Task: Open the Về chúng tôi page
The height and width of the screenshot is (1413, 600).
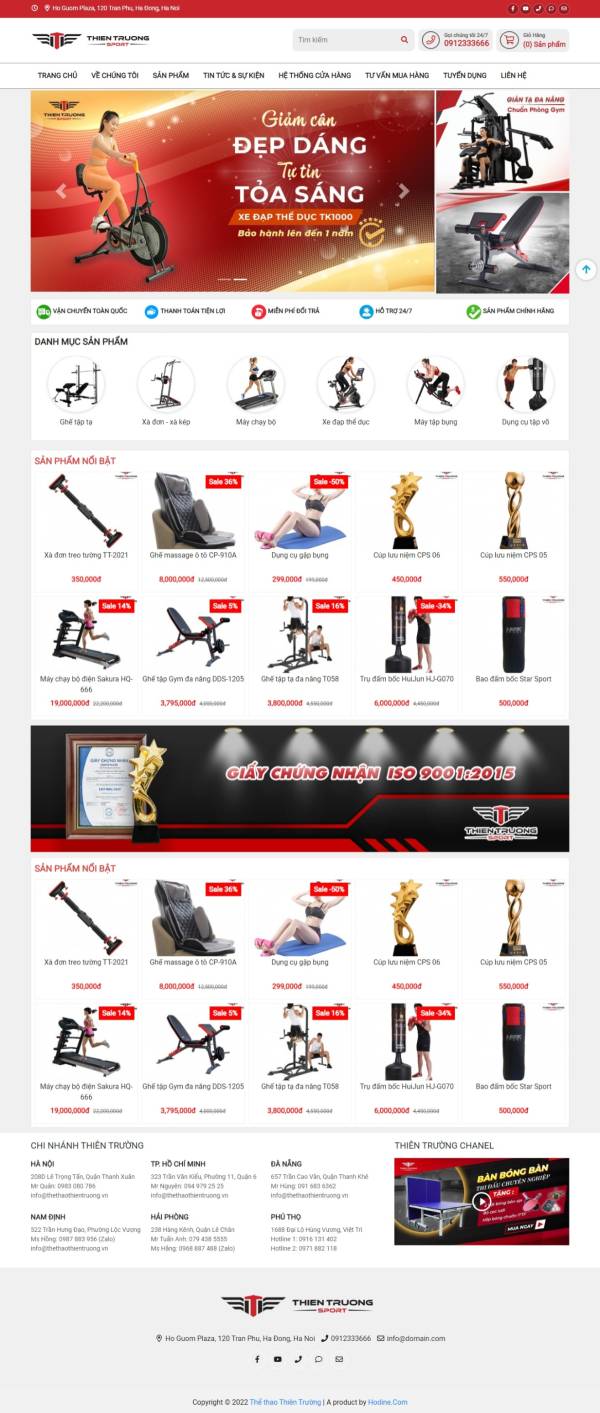Action: click(x=115, y=75)
